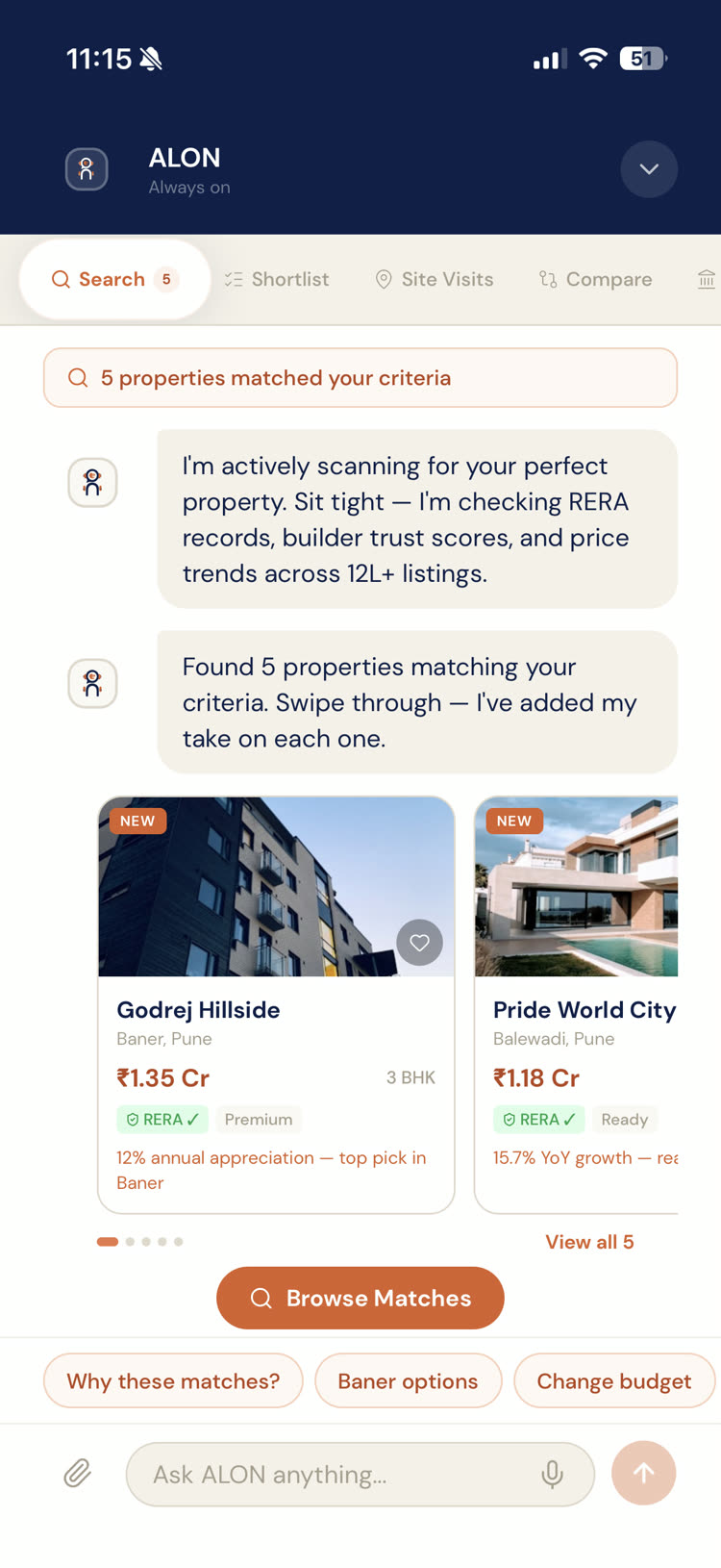721x1568 pixels.
Task: Select the Change budget chip
Action: [613, 1381]
